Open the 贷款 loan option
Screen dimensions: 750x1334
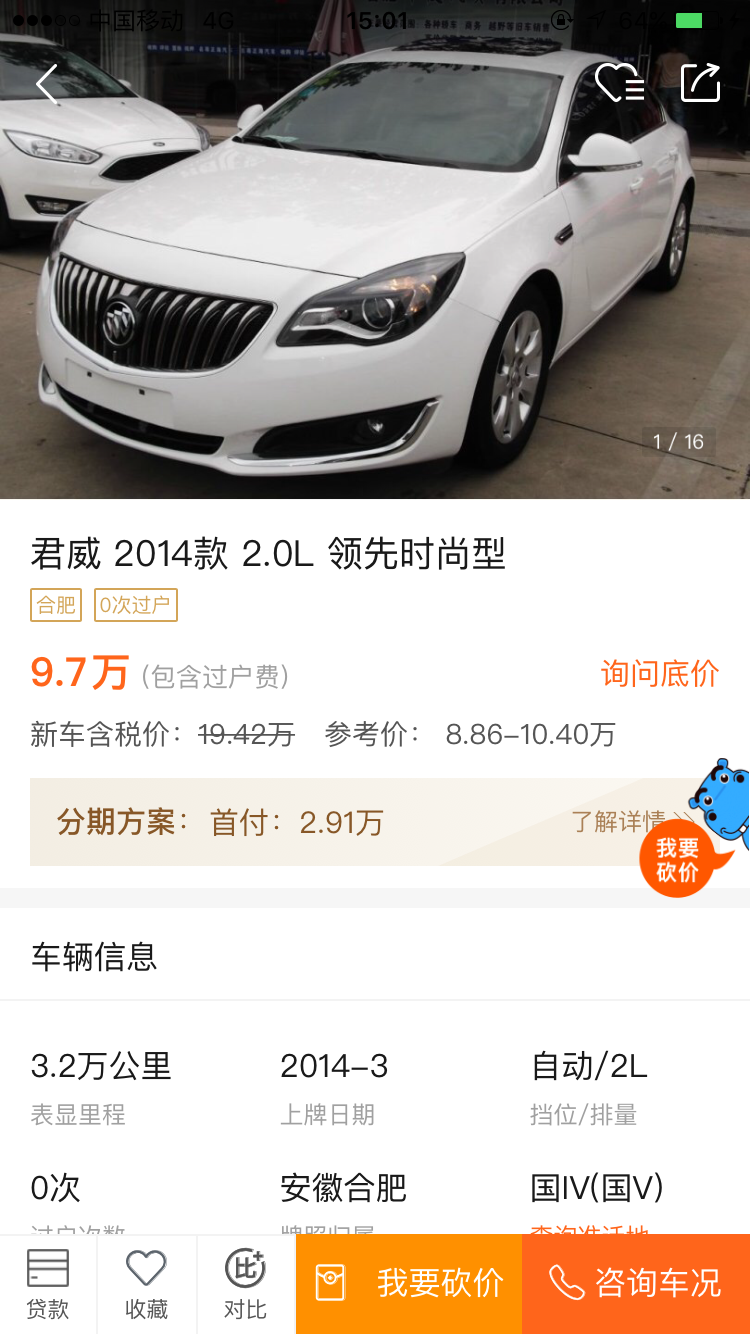[48, 1284]
